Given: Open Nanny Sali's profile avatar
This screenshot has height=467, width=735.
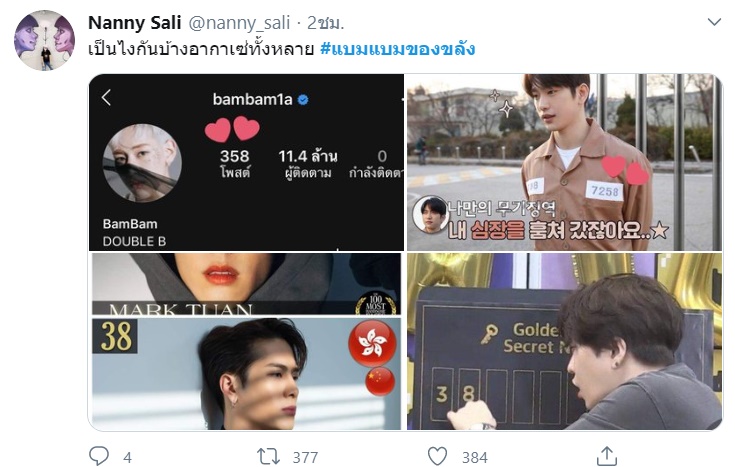Looking at the screenshot, I should 44,41.
